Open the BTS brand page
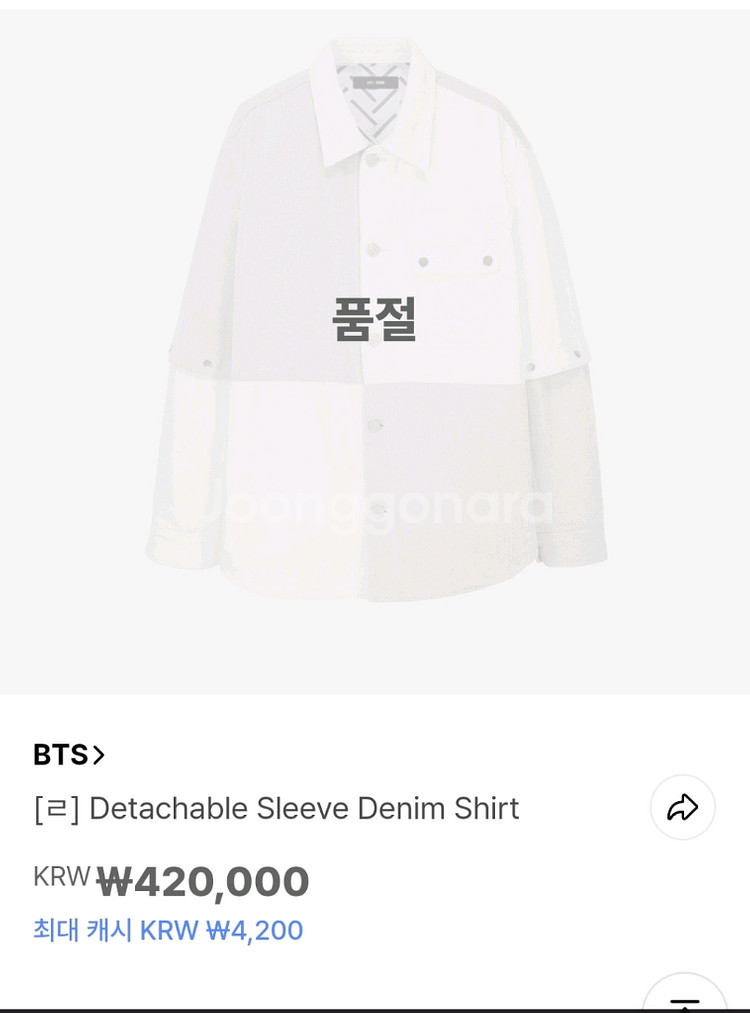This screenshot has height=1013, width=750. tap(69, 755)
